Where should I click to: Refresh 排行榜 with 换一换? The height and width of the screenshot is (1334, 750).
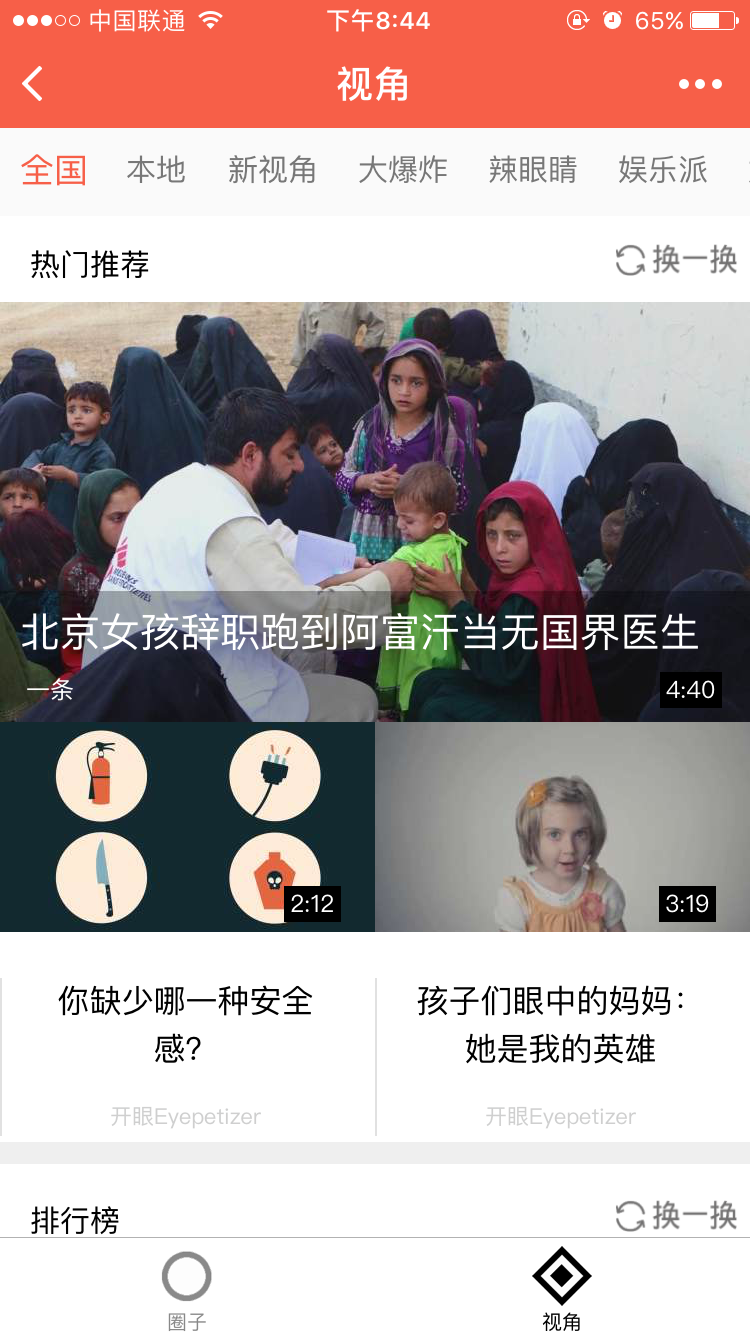coord(677,1216)
